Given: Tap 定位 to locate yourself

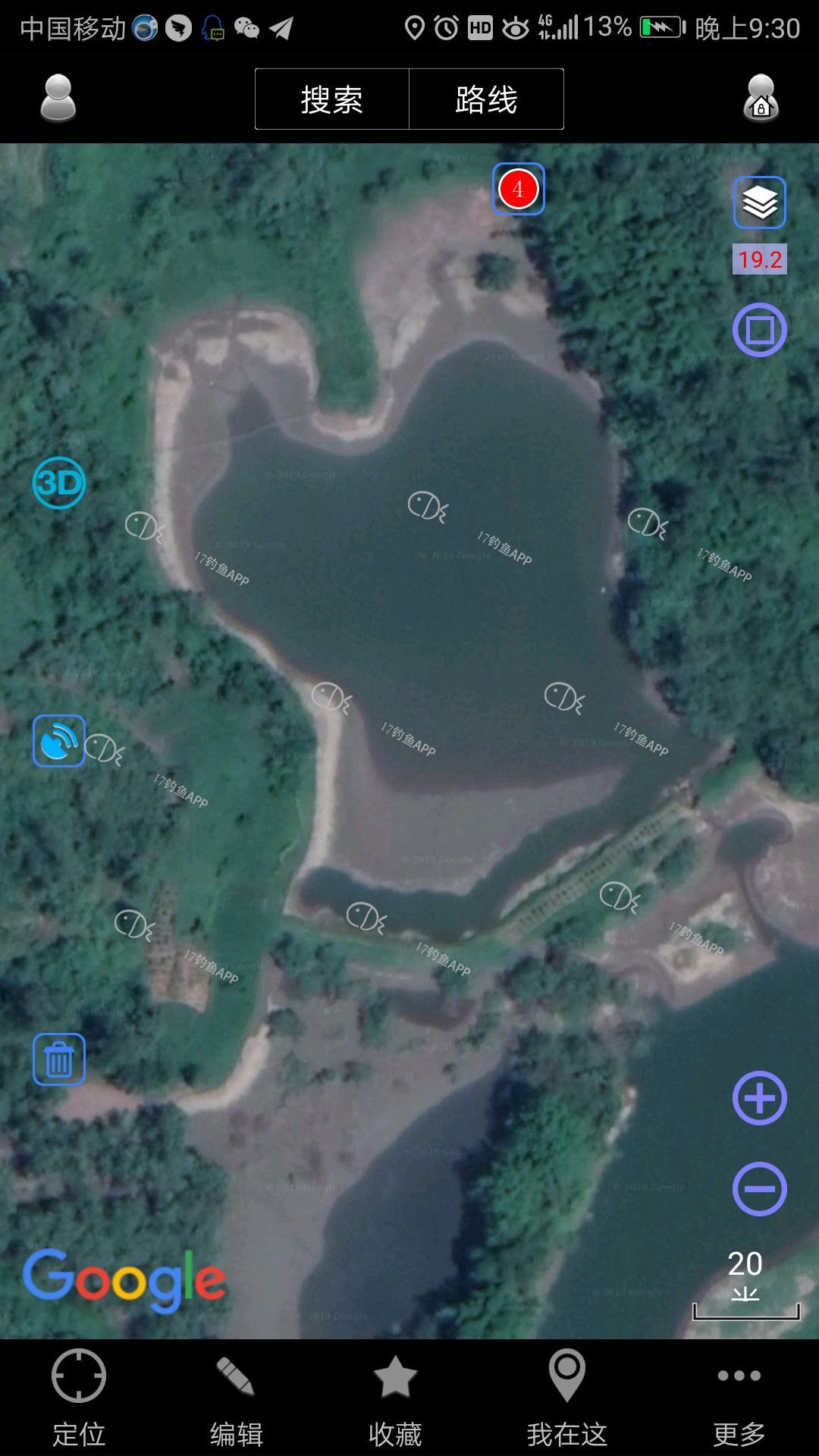Looking at the screenshot, I should [x=79, y=1398].
